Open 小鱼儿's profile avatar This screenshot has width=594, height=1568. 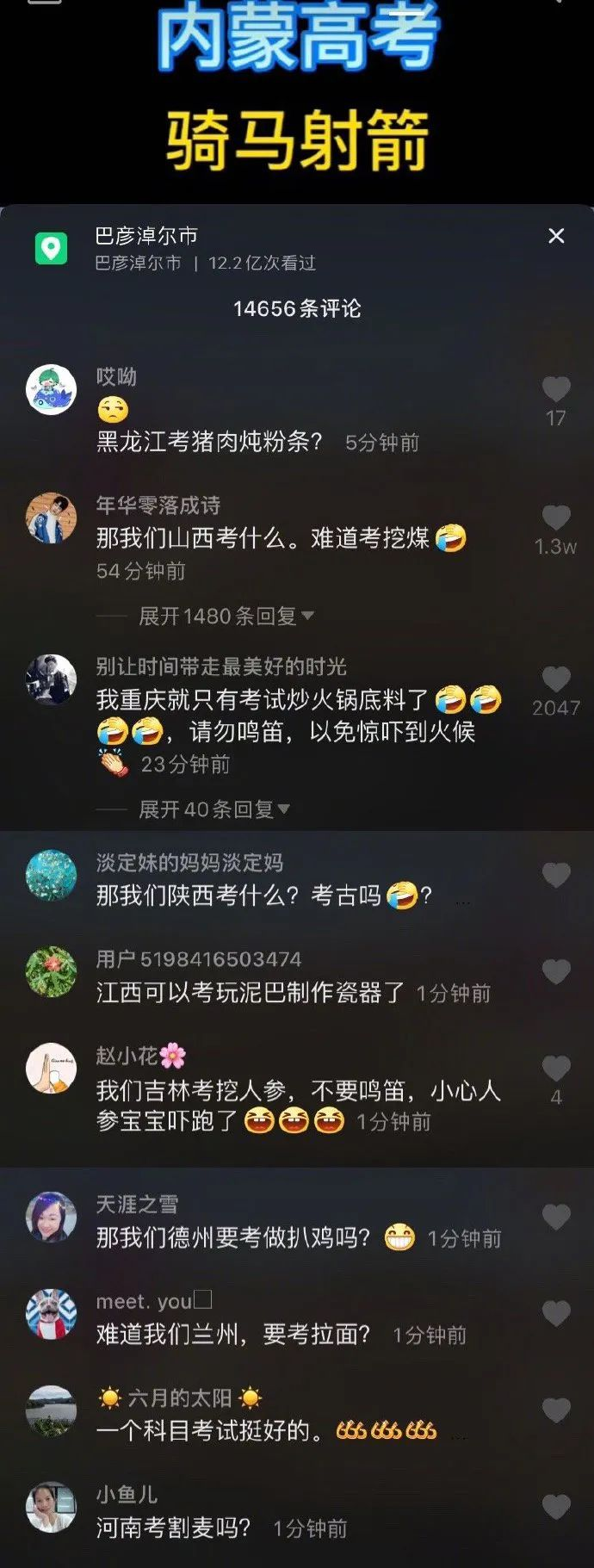click(x=52, y=1507)
